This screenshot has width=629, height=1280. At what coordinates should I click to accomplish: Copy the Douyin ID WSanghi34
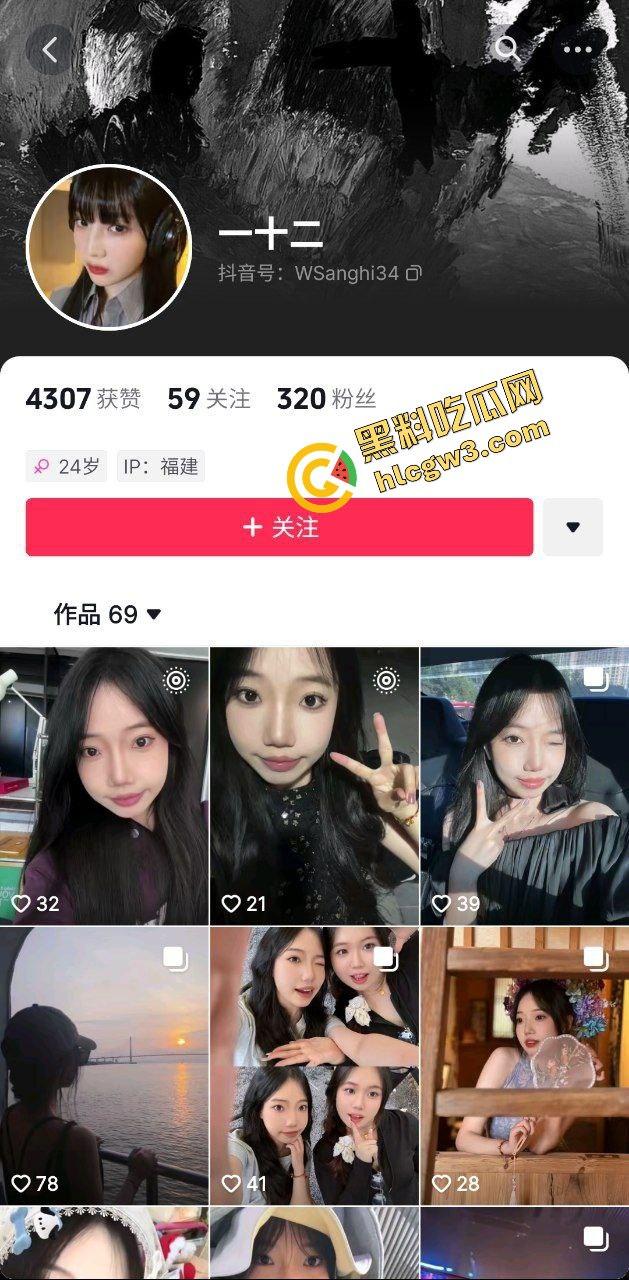tap(414, 273)
